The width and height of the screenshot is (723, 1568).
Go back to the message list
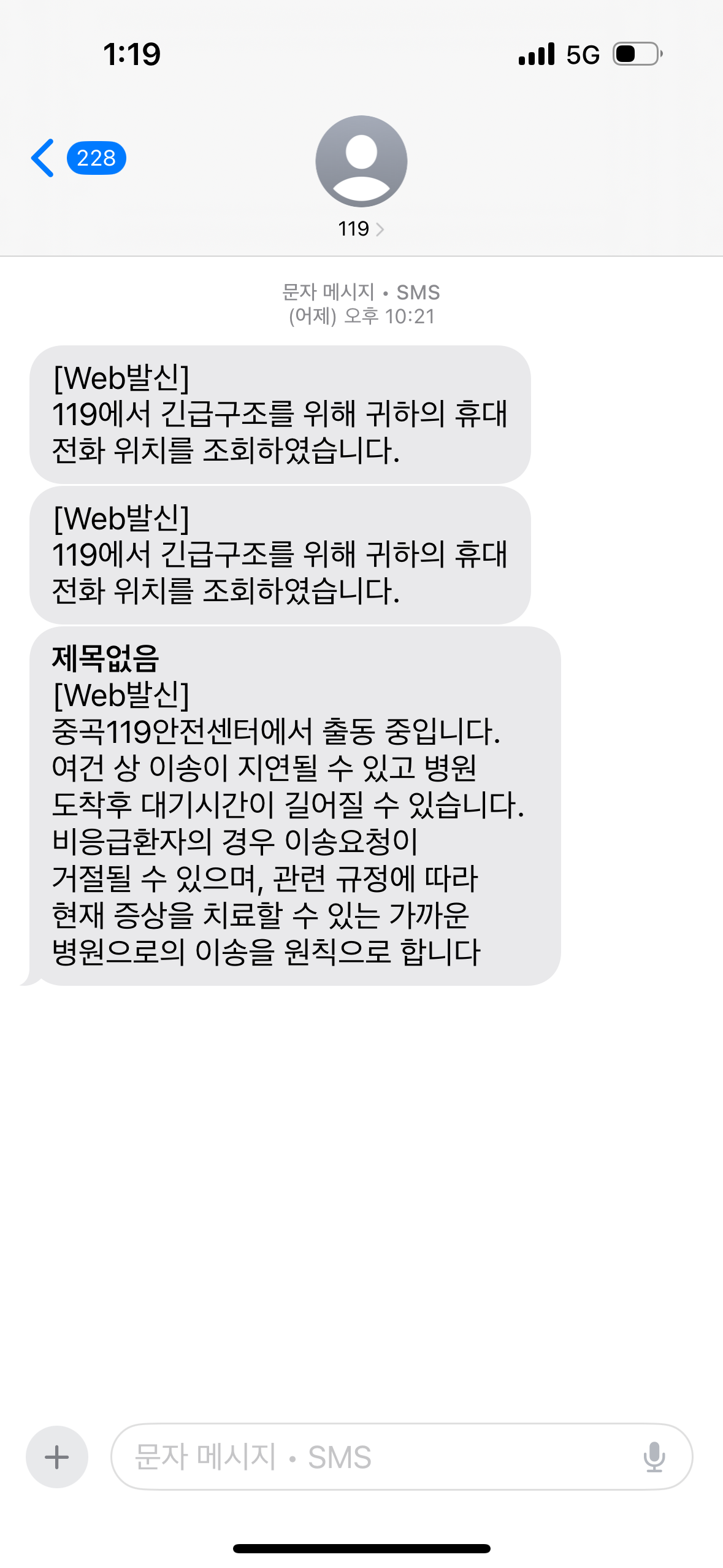click(x=78, y=158)
